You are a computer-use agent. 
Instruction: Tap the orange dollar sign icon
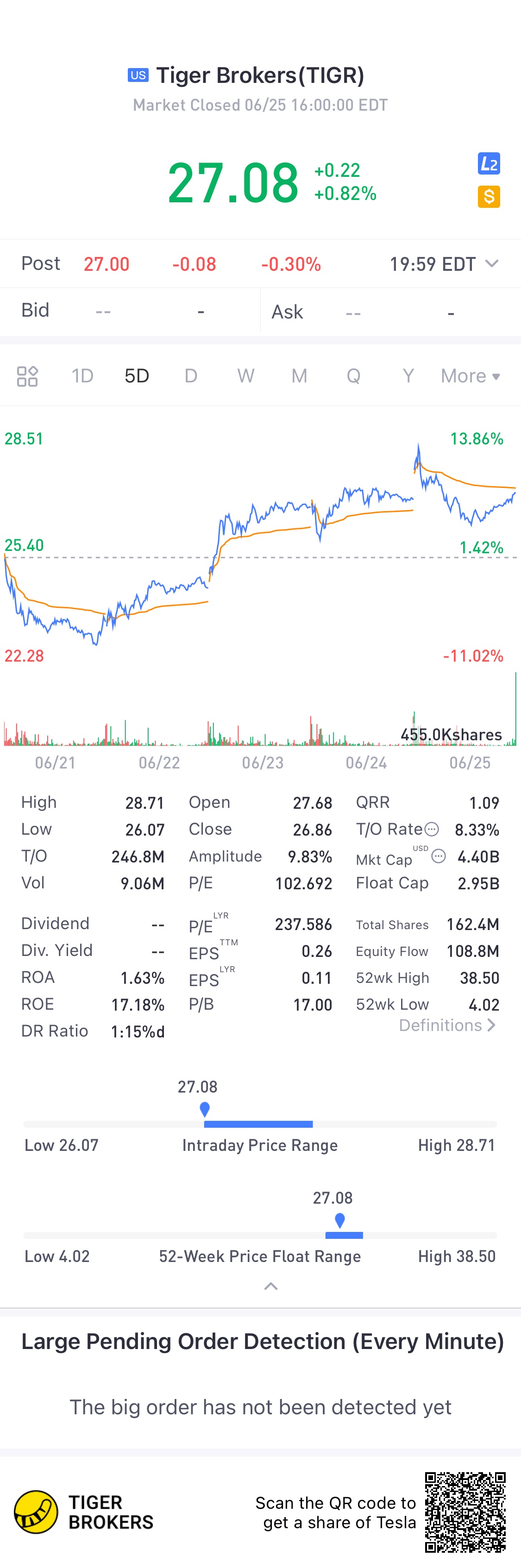click(488, 197)
